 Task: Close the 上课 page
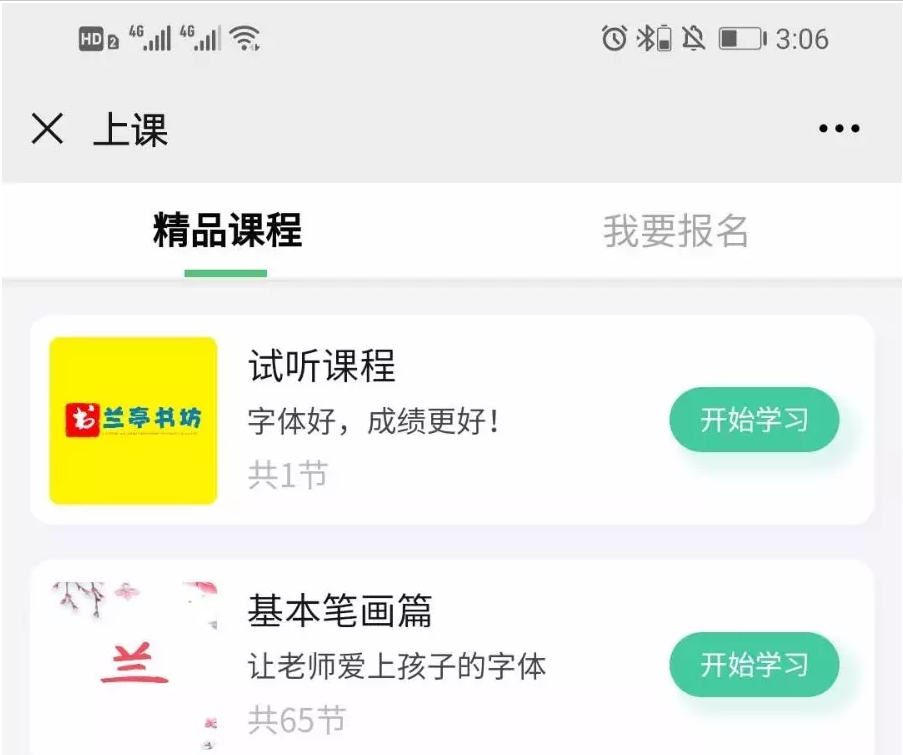(47, 129)
